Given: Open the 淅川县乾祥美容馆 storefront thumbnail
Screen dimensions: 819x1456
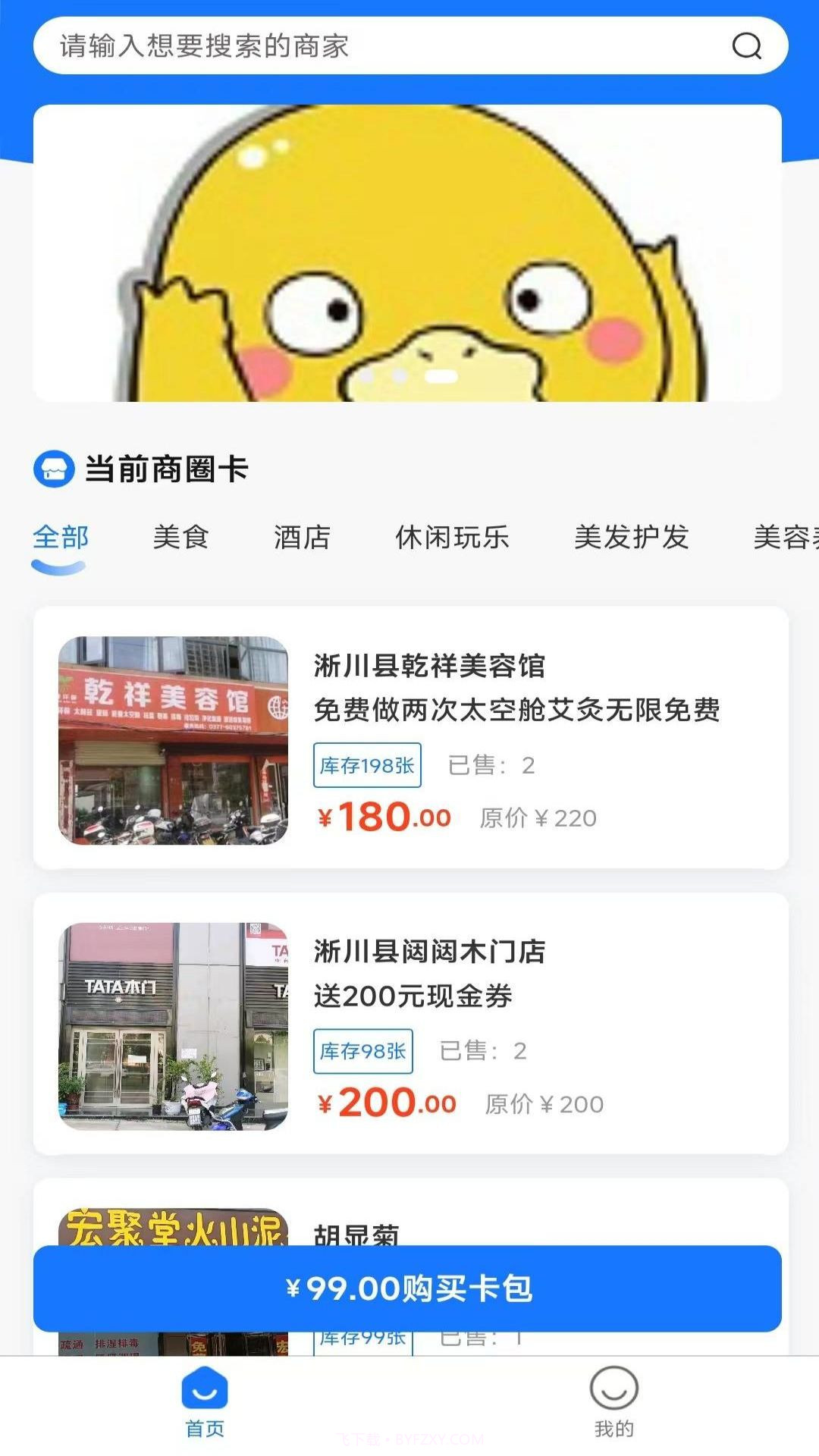Looking at the screenshot, I should click(172, 741).
